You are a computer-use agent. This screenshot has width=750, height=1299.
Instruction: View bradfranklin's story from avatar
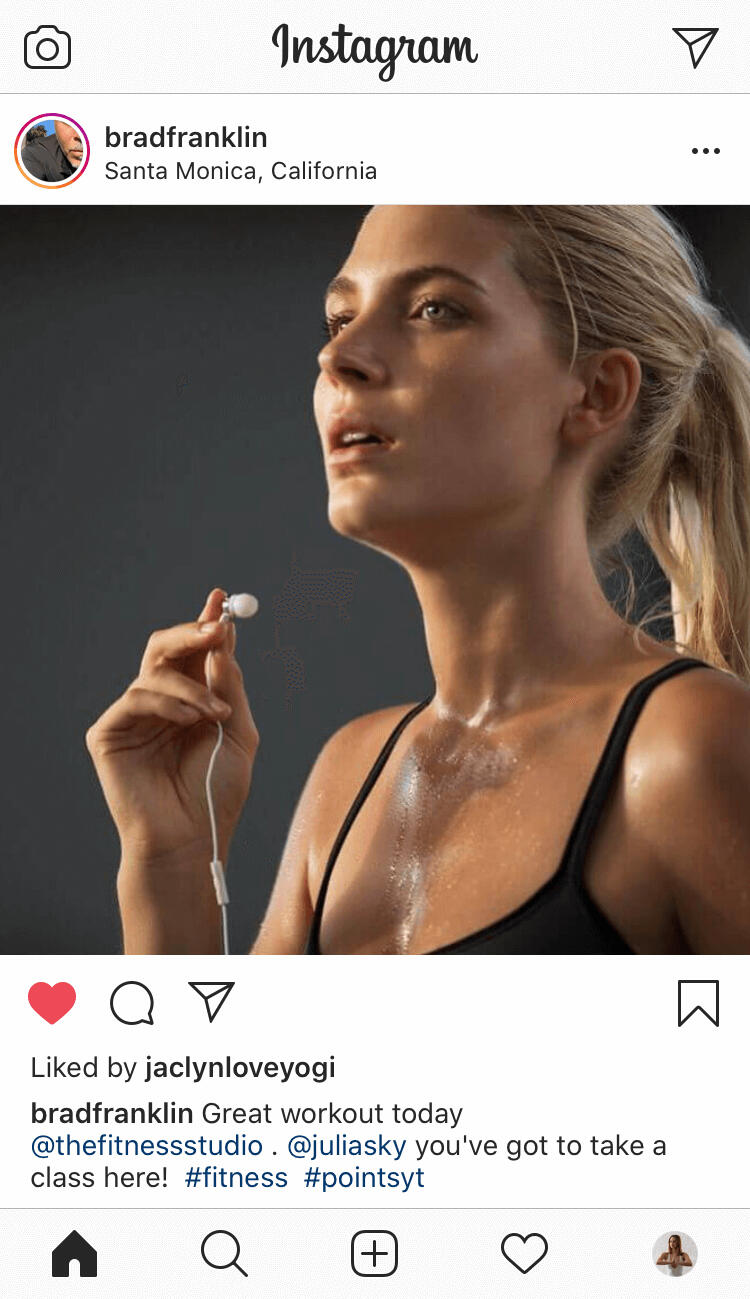[52, 151]
